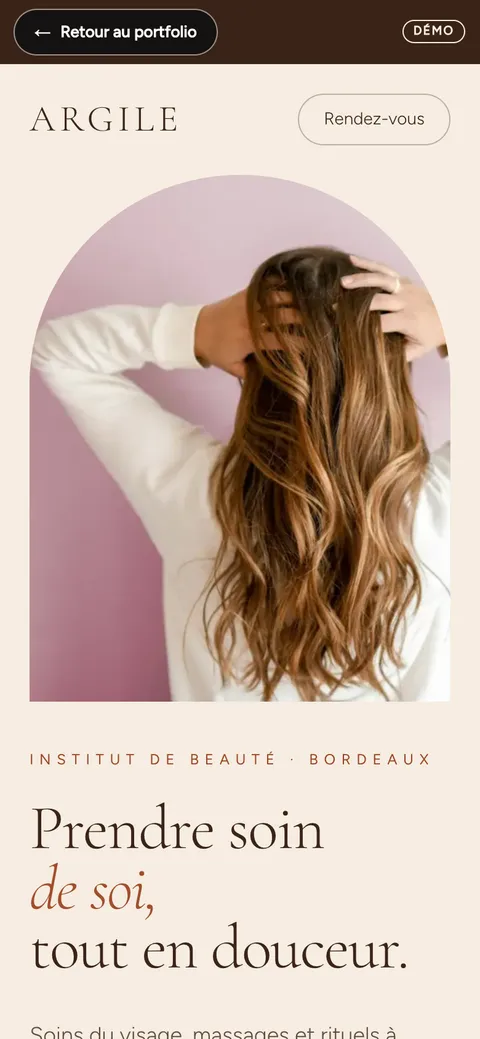
Task: Tap the Retour au portfolio button
Action: coord(115,32)
